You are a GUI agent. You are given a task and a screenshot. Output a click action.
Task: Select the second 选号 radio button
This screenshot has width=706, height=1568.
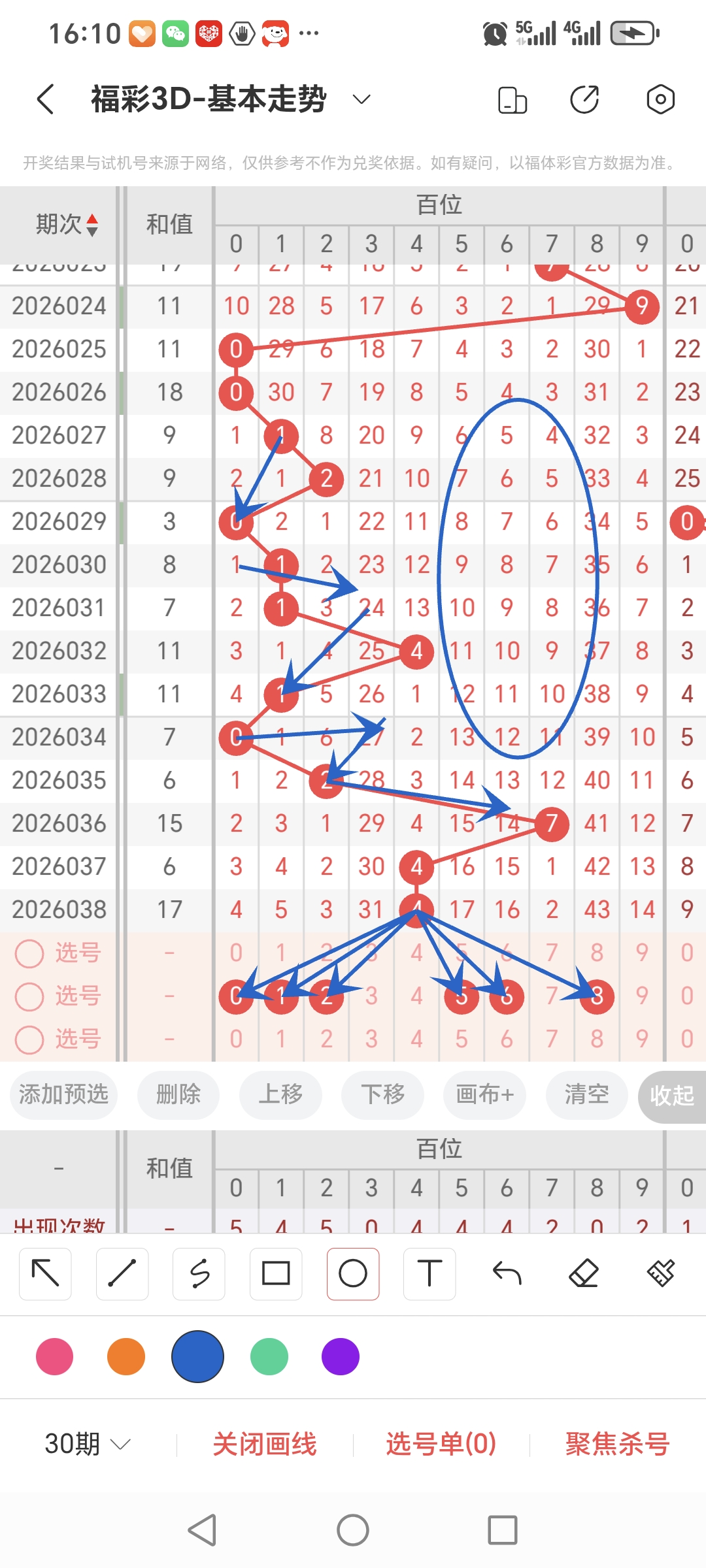[29, 996]
